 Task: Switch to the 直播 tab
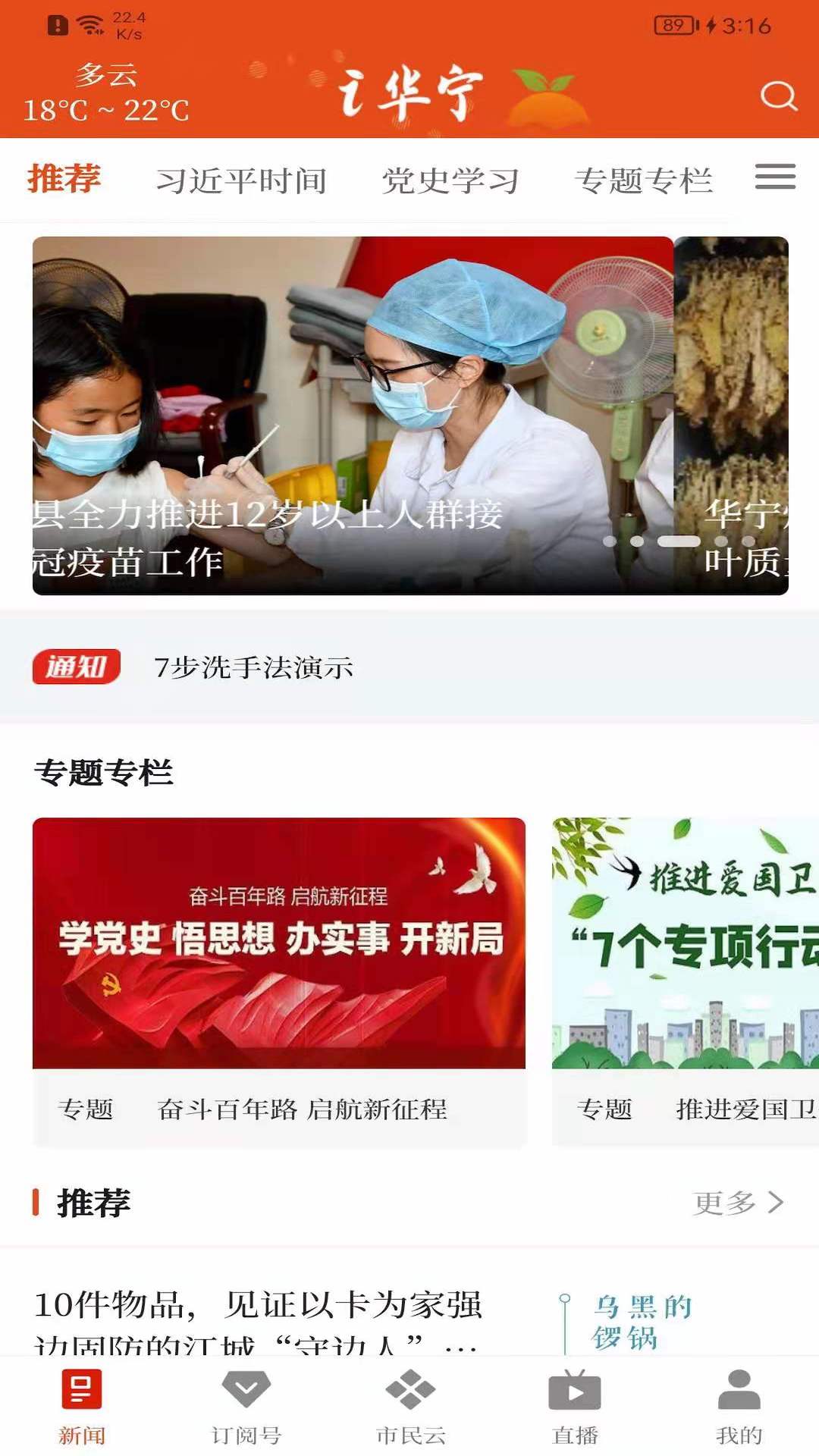pos(575,1407)
